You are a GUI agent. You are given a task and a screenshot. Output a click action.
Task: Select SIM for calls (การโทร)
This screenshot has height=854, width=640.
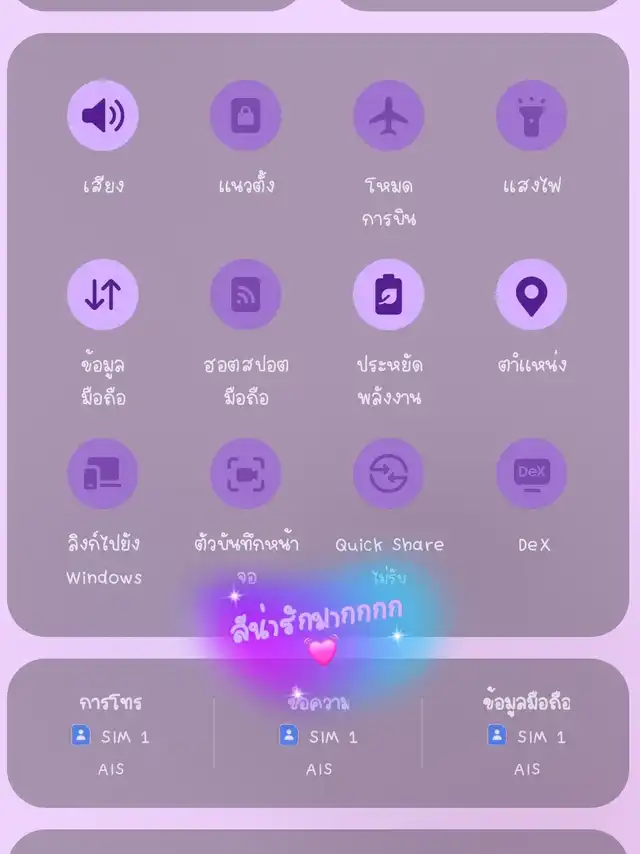point(111,733)
